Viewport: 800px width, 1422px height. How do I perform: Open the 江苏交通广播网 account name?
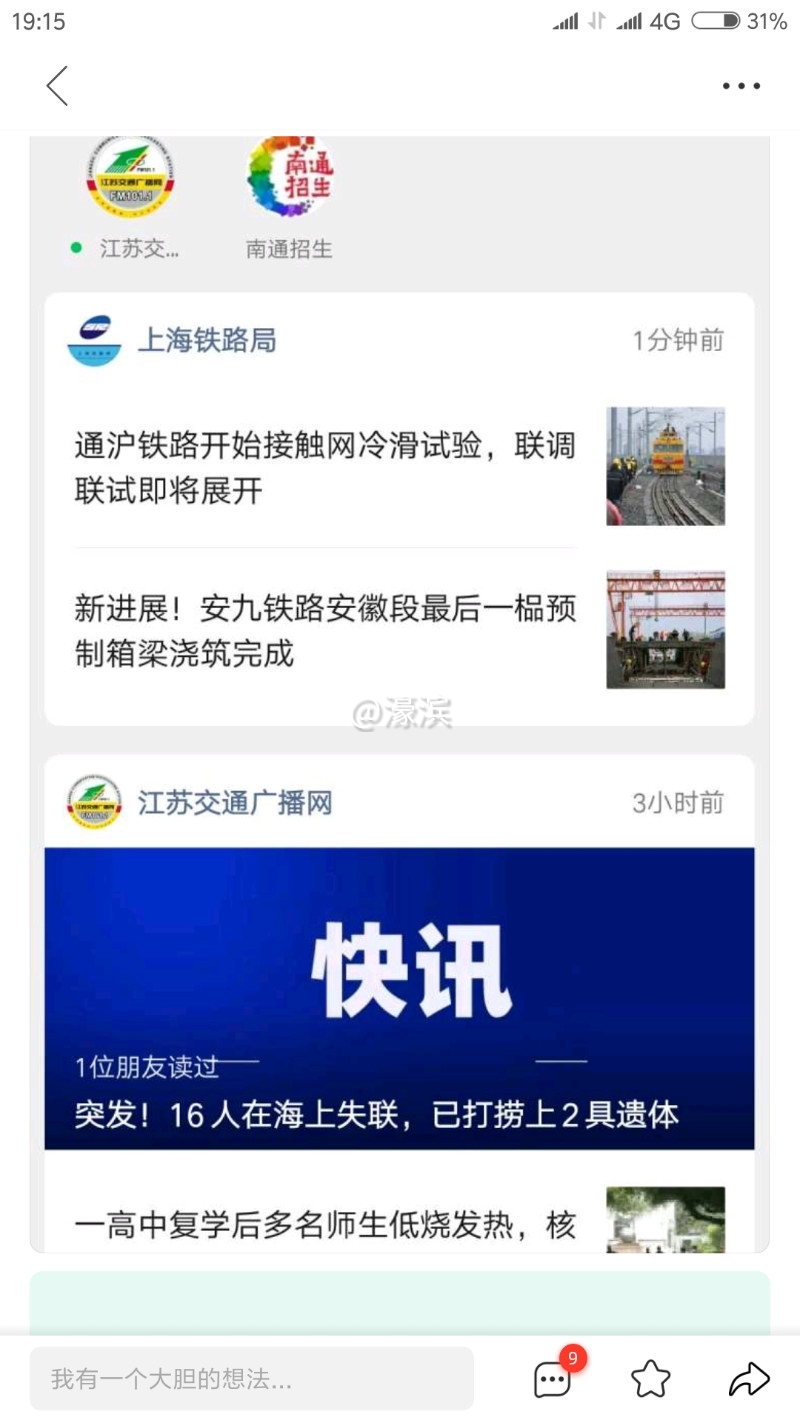[234, 803]
